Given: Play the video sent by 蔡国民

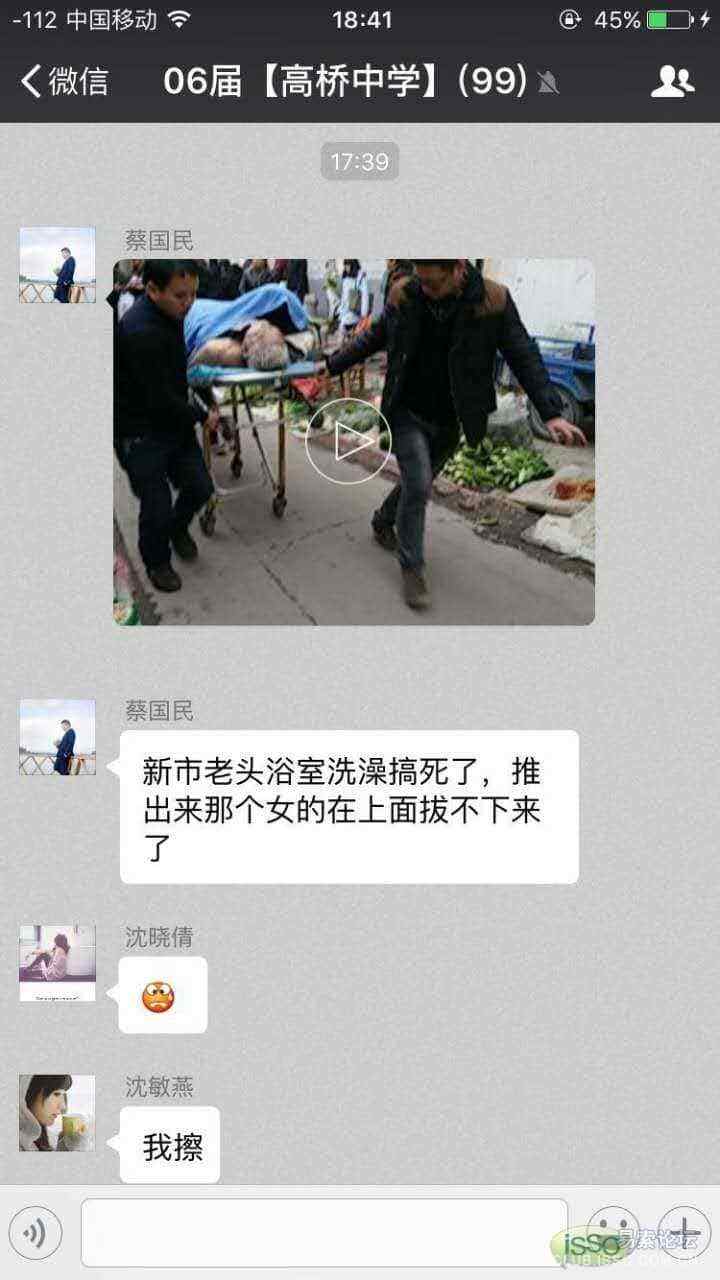Looking at the screenshot, I should (x=353, y=441).
